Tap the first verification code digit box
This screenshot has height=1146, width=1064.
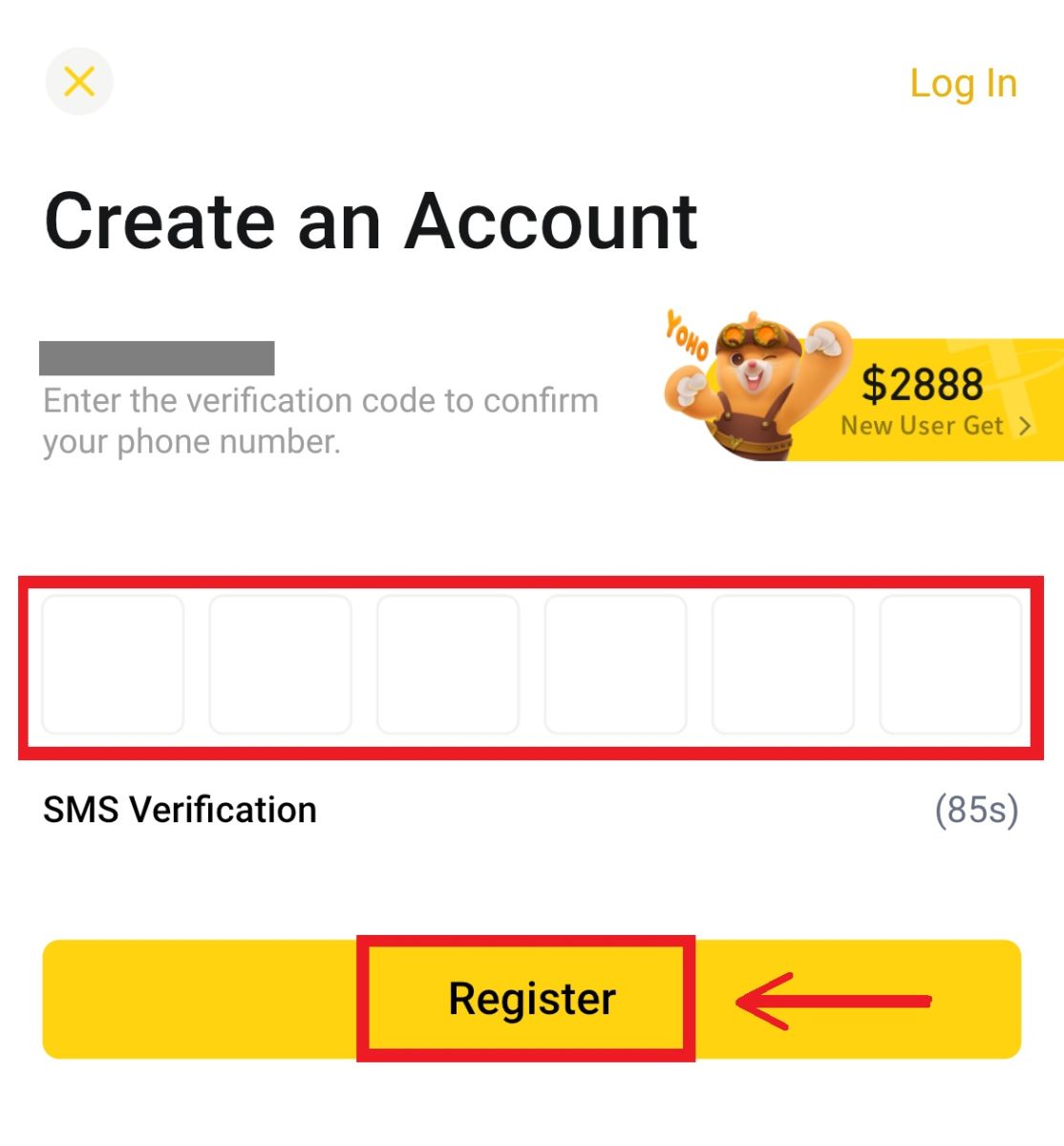pos(113,665)
